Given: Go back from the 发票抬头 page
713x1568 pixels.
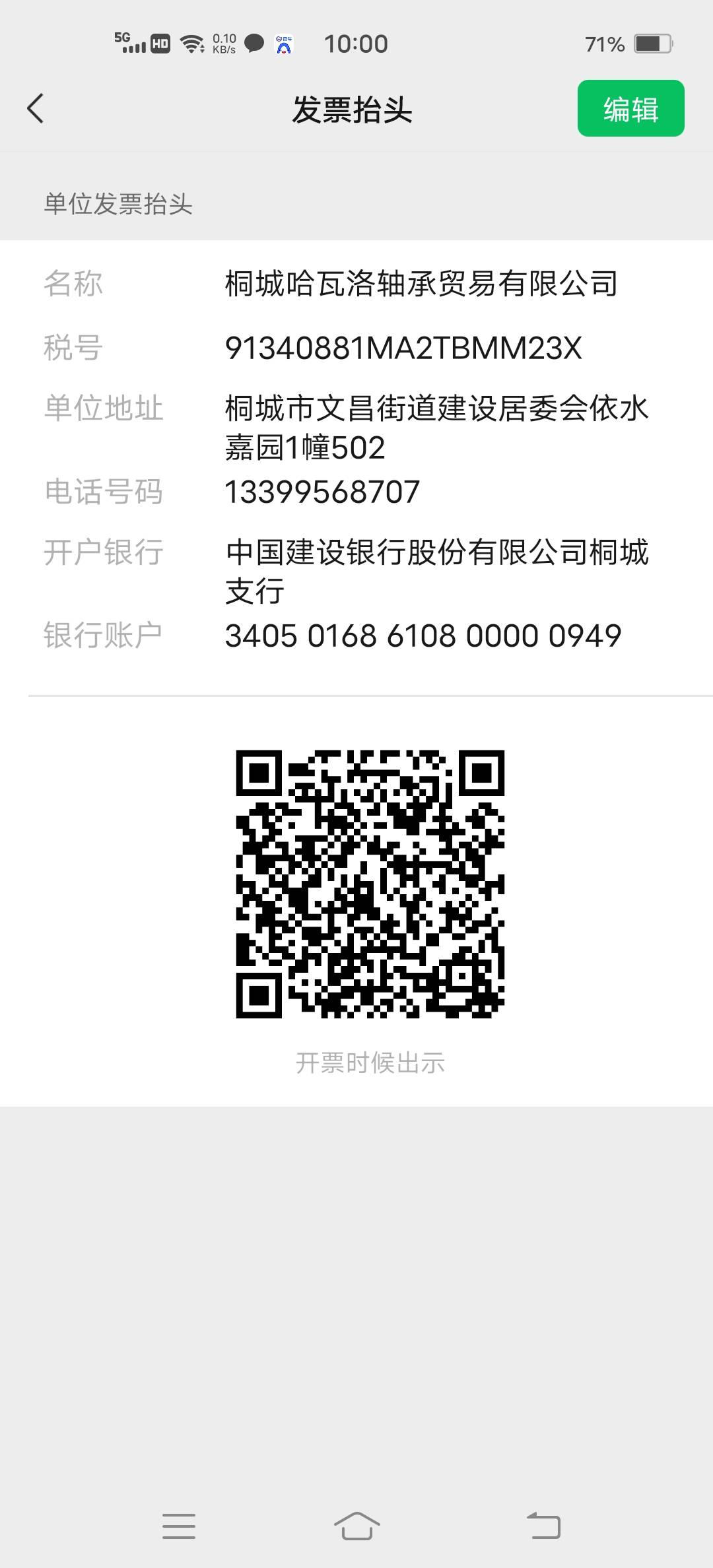Looking at the screenshot, I should point(36,109).
